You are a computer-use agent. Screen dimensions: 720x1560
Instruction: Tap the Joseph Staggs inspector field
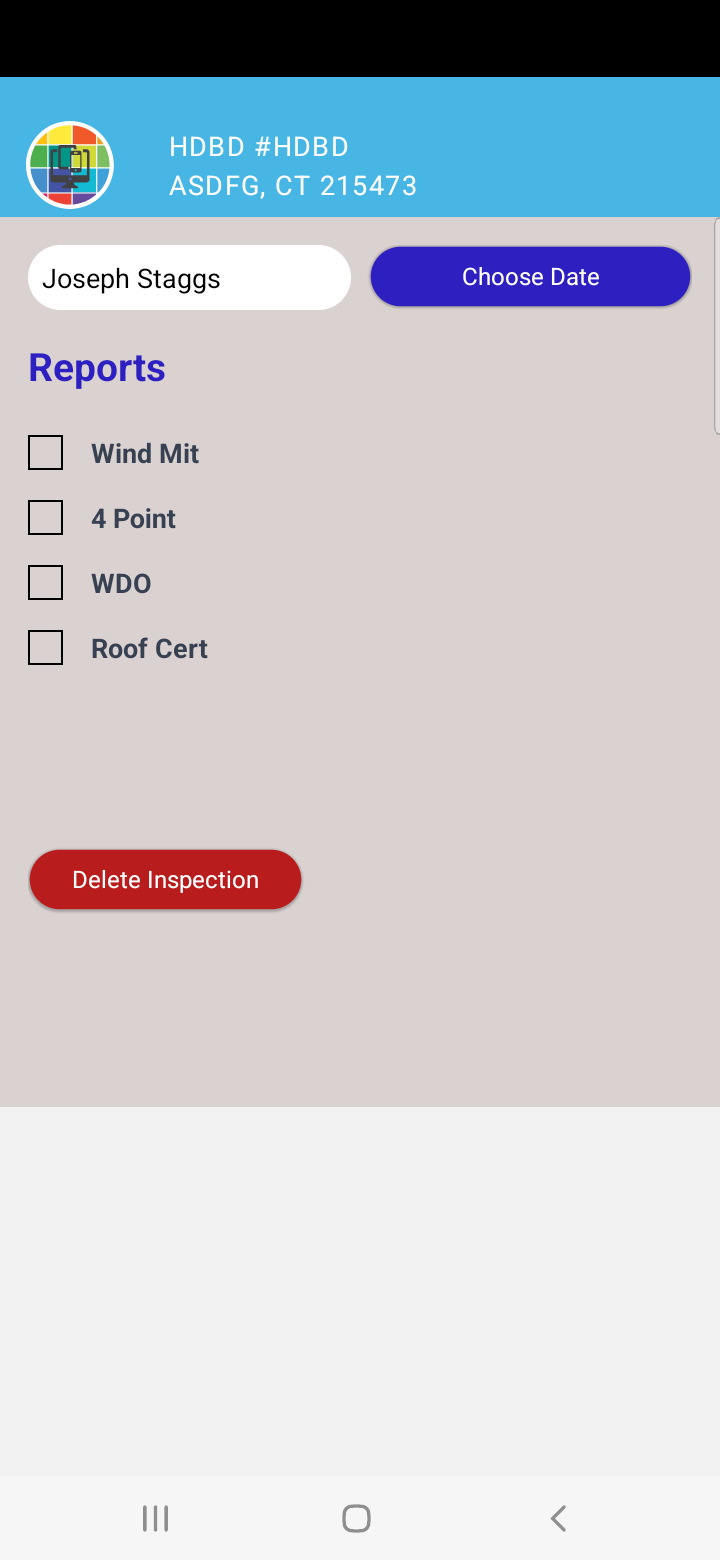pos(189,278)
